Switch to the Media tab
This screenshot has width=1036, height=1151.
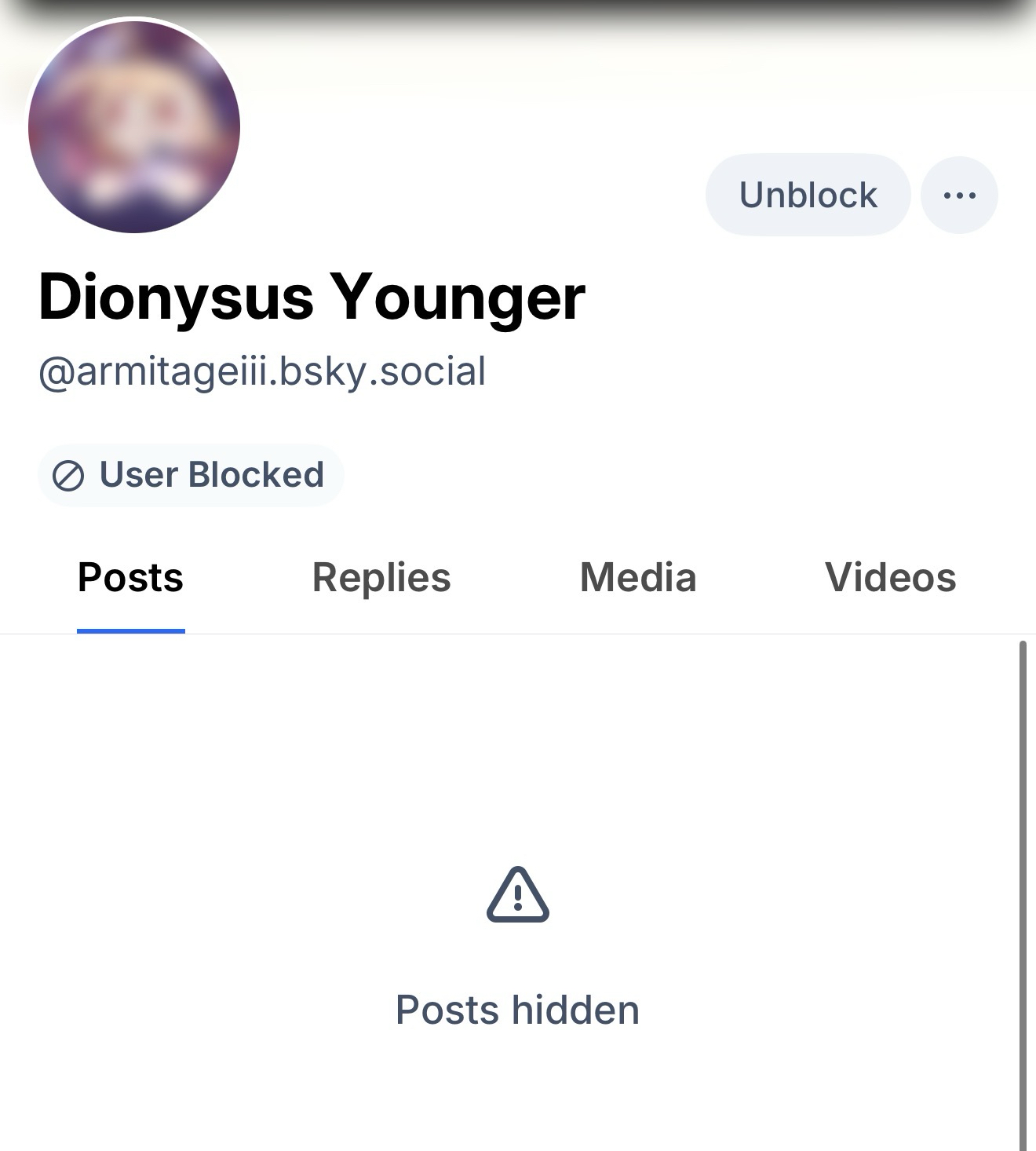coord(638,578)
